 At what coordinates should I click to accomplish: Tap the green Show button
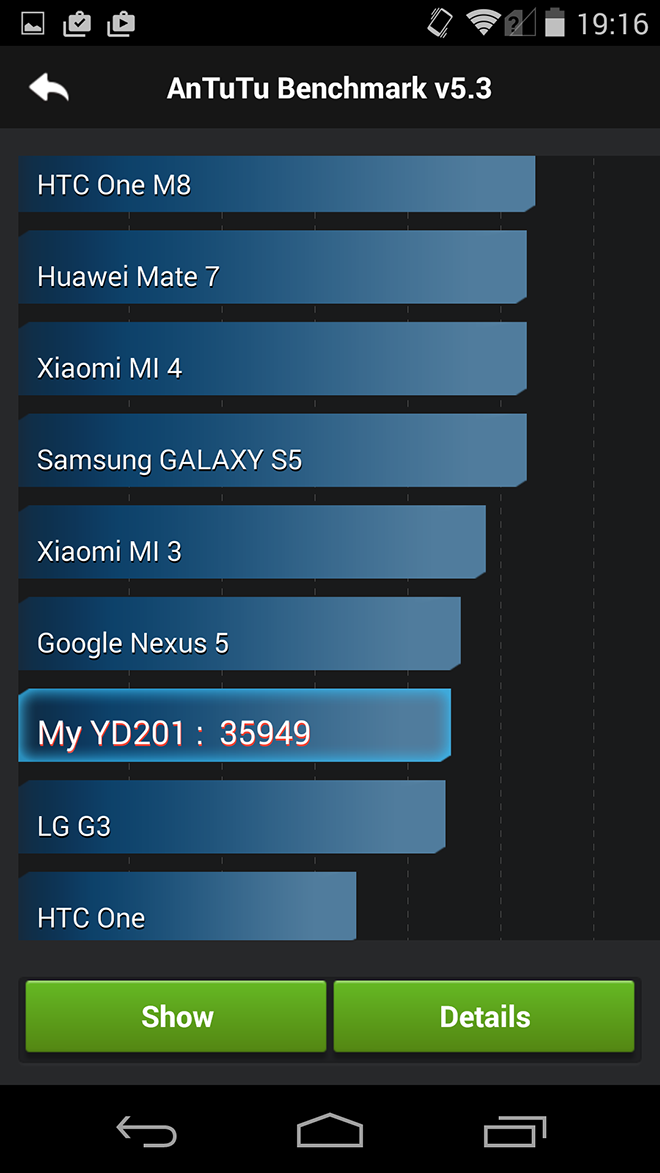pyautogui.click(x=176, y=1016)
